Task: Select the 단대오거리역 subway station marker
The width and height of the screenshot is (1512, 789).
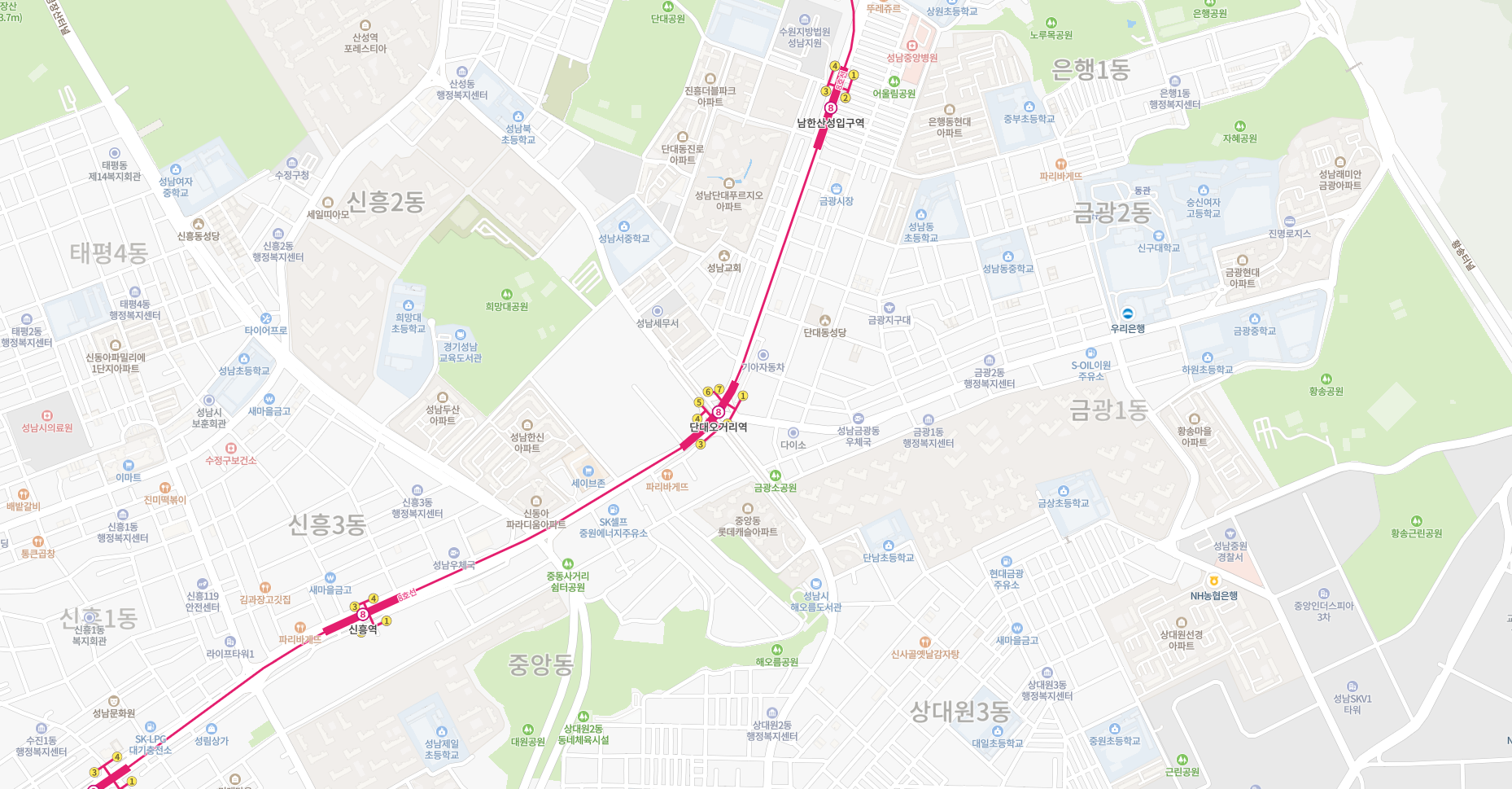Action: click(x=718, y=413)
